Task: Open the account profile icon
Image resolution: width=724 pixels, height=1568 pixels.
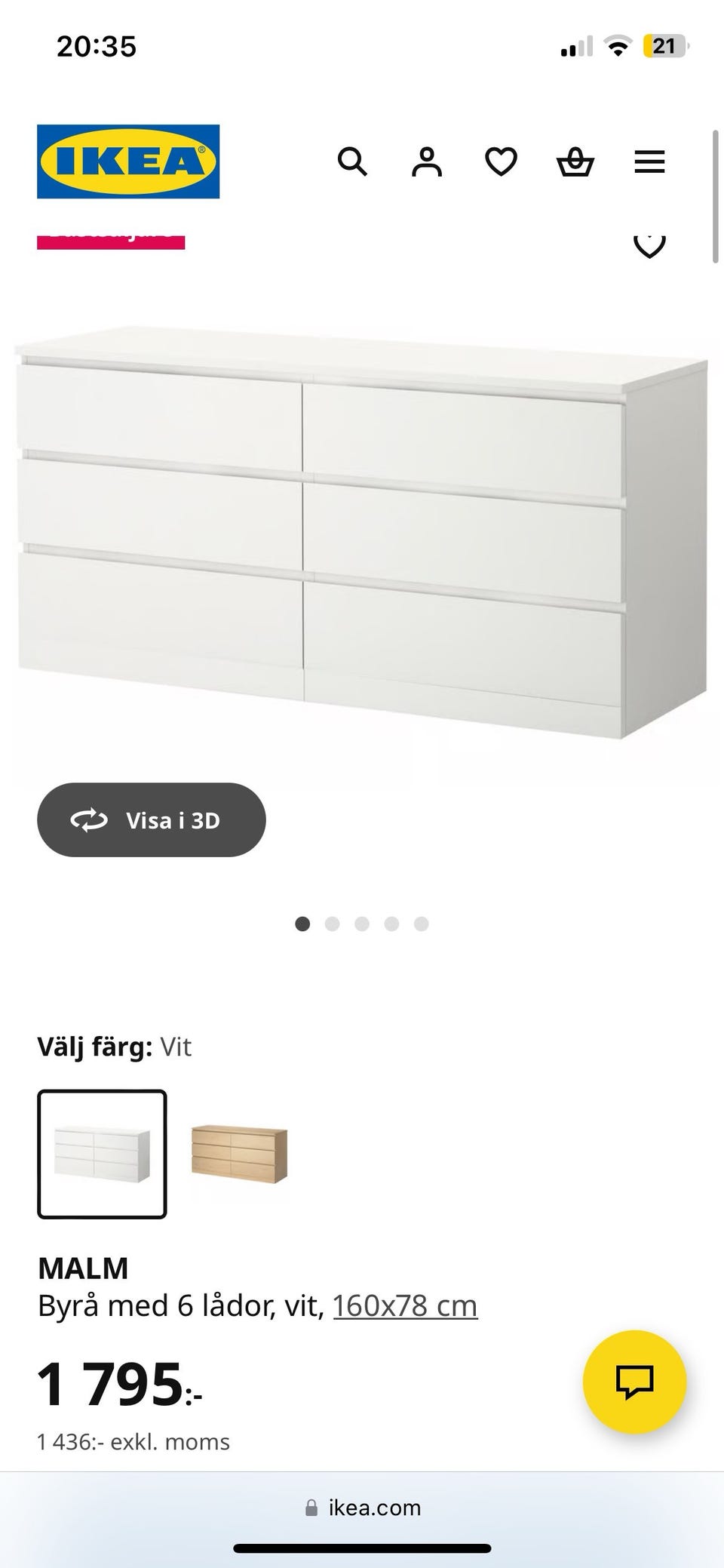Action: point(426,161)
